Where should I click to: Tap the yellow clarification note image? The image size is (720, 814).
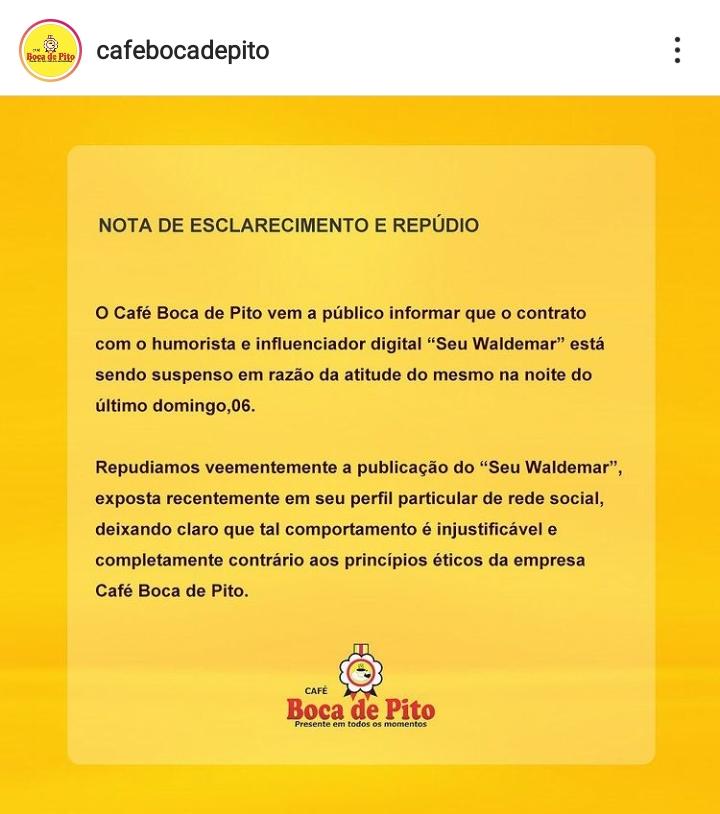tap(360, 455)
